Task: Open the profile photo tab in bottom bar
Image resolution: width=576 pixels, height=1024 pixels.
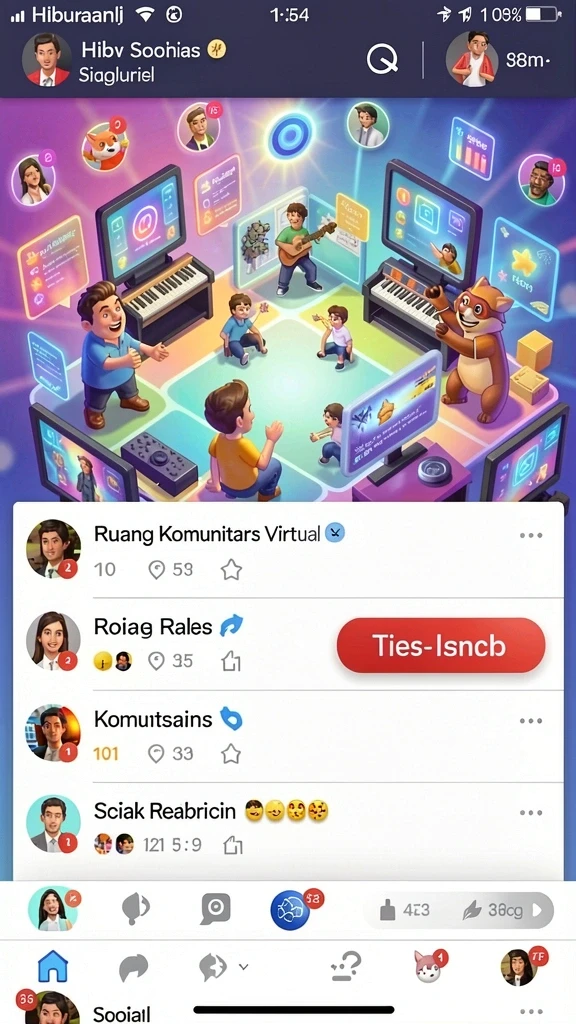Action: coord(520,965)
